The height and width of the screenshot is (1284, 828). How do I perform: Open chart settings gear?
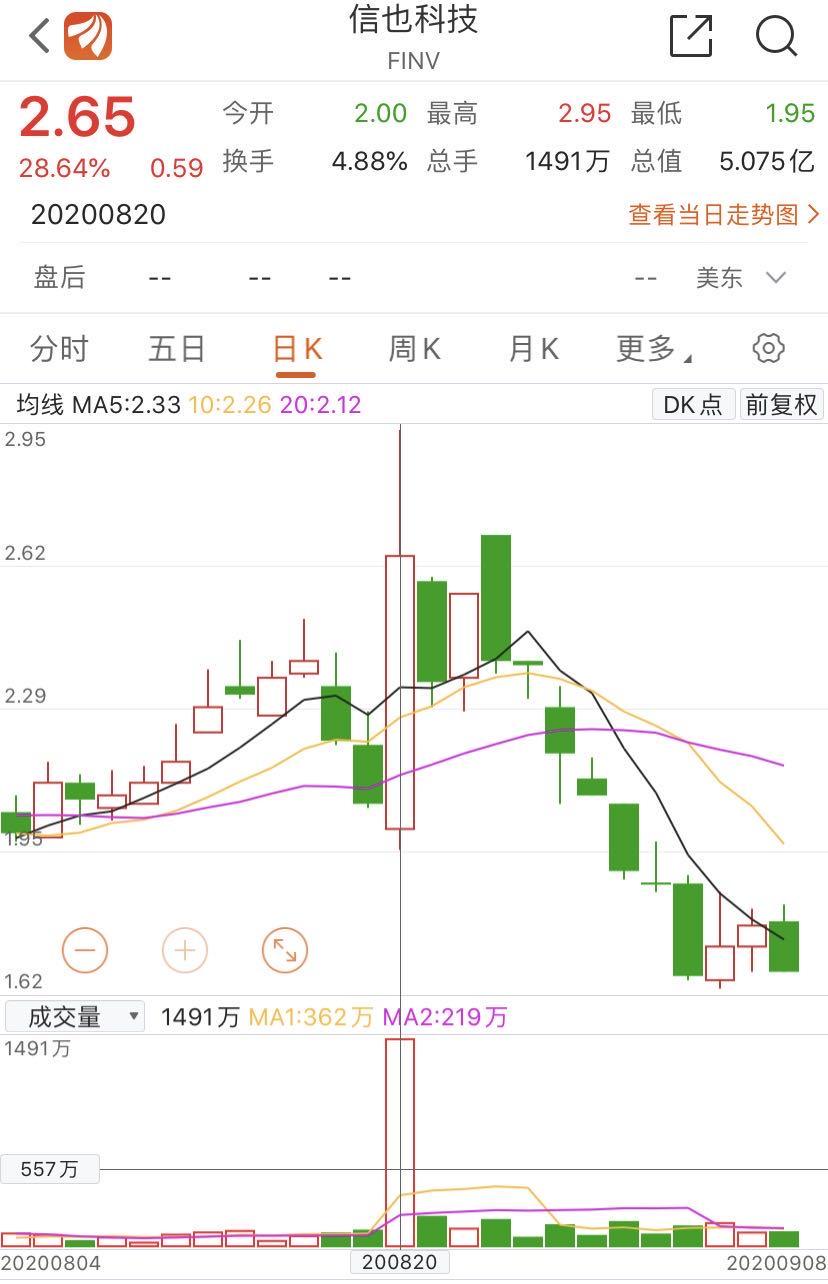click(768, 349)
